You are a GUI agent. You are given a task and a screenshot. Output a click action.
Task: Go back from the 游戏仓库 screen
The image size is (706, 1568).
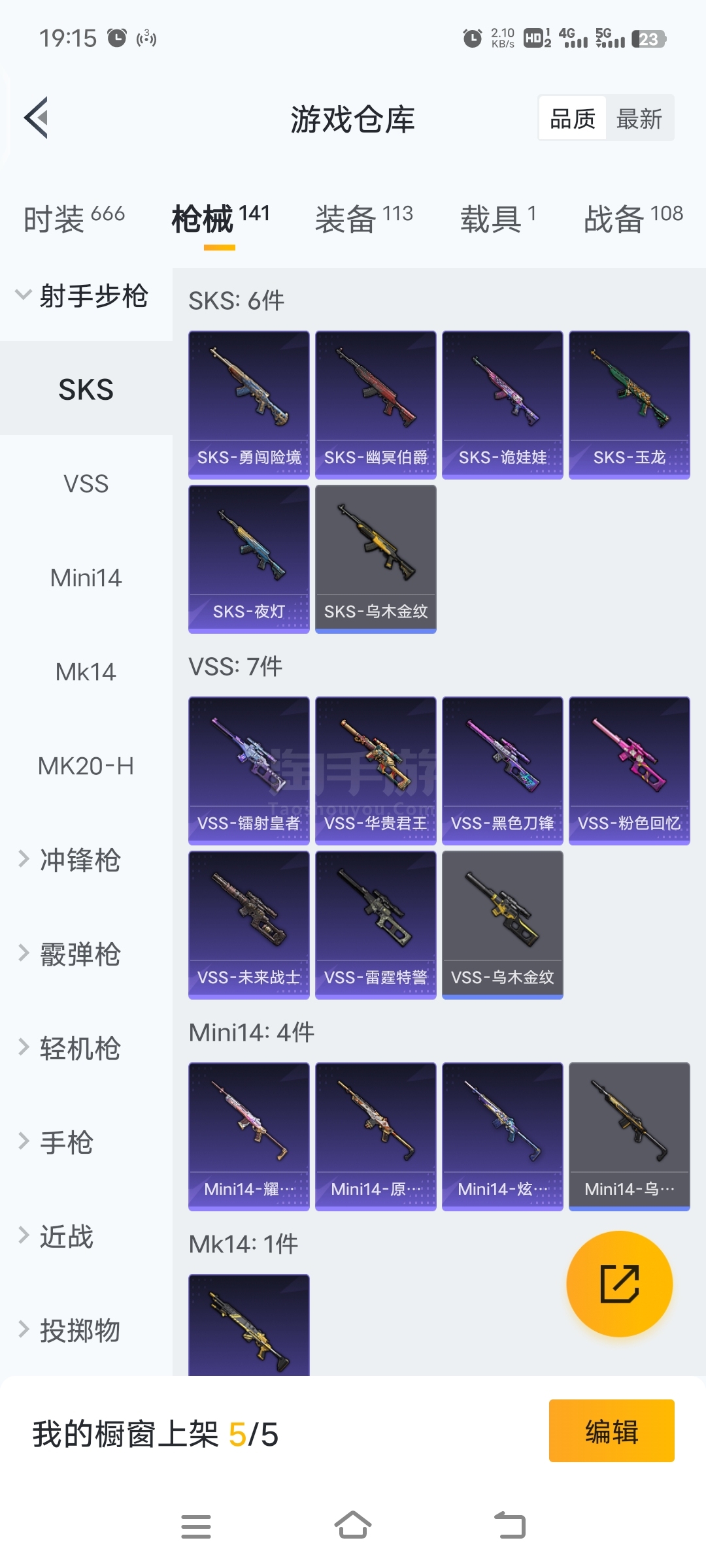(37, 118)
